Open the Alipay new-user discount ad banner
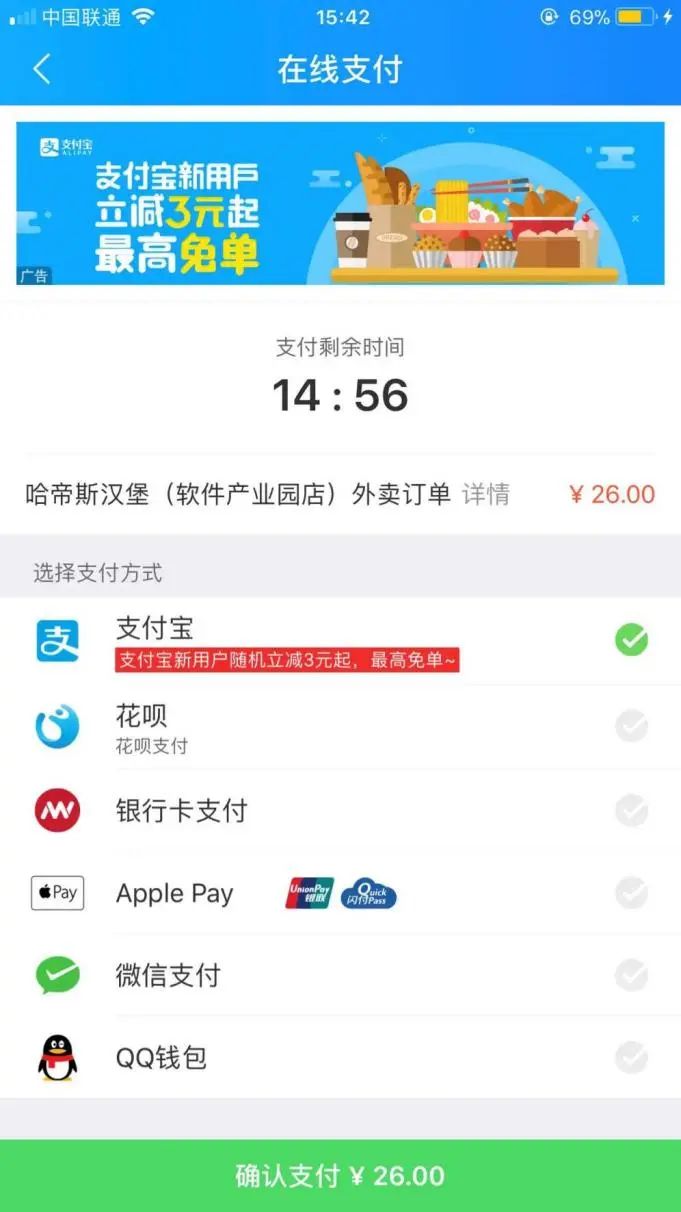The image size is (681, 1212). (x=340, y=203)
